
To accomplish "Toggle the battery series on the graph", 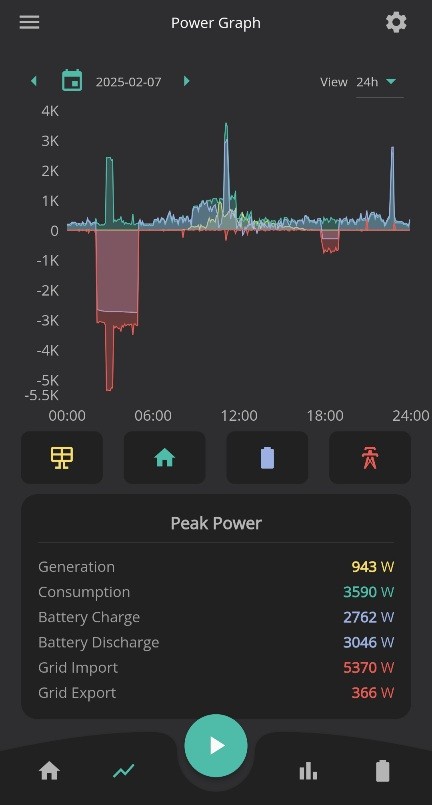I will (x=267, y=457).
